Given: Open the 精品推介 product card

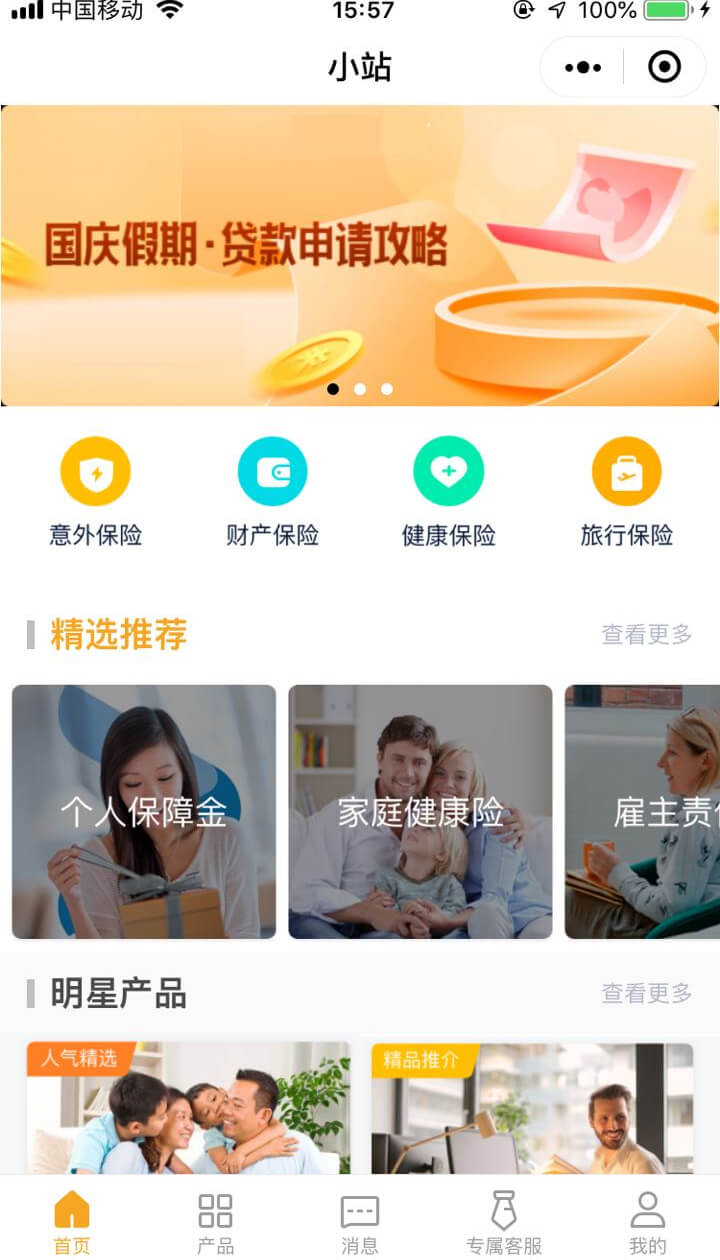Looking at the screenshot, I should 532,1110.
